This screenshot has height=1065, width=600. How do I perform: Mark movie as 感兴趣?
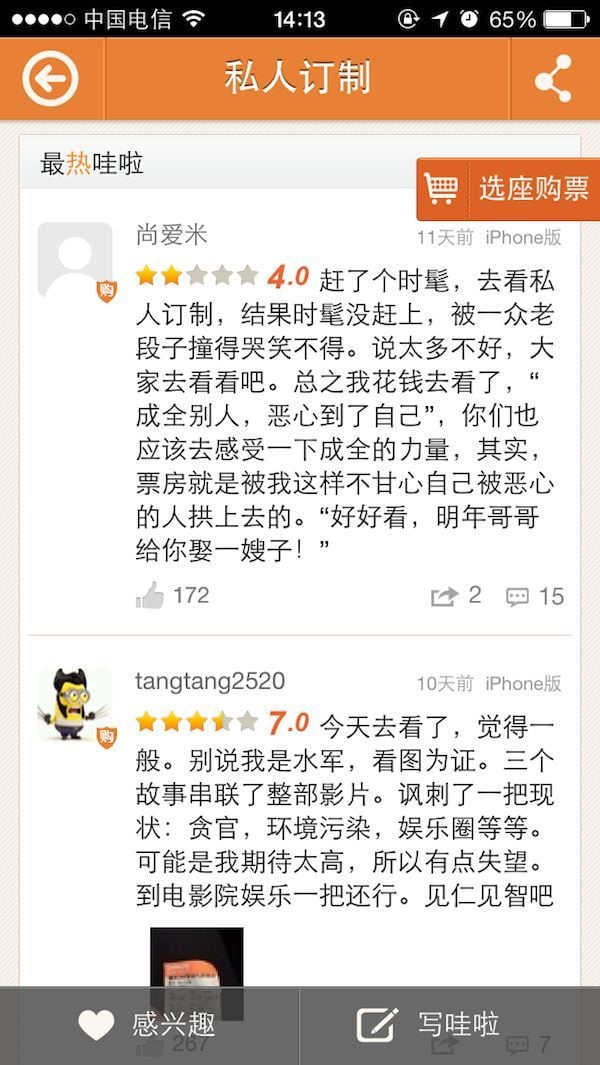(150, 1025)
